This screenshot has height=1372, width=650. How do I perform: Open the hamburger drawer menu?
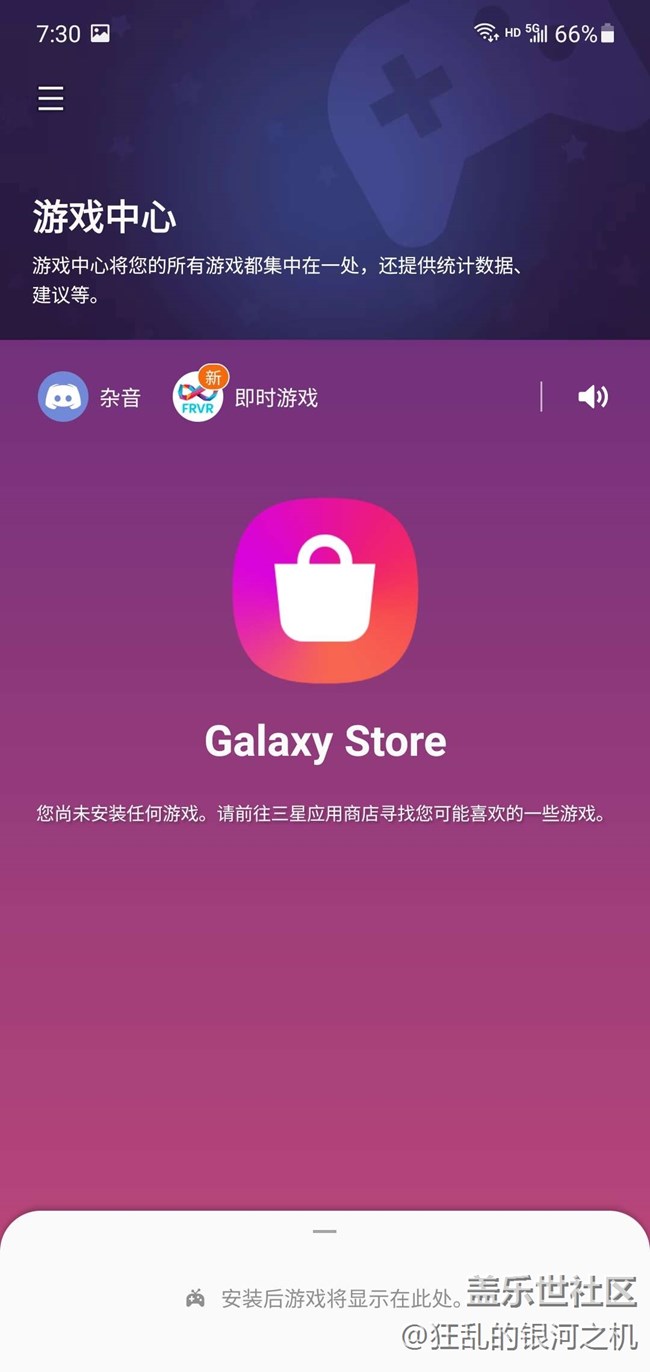click(51, 98)
